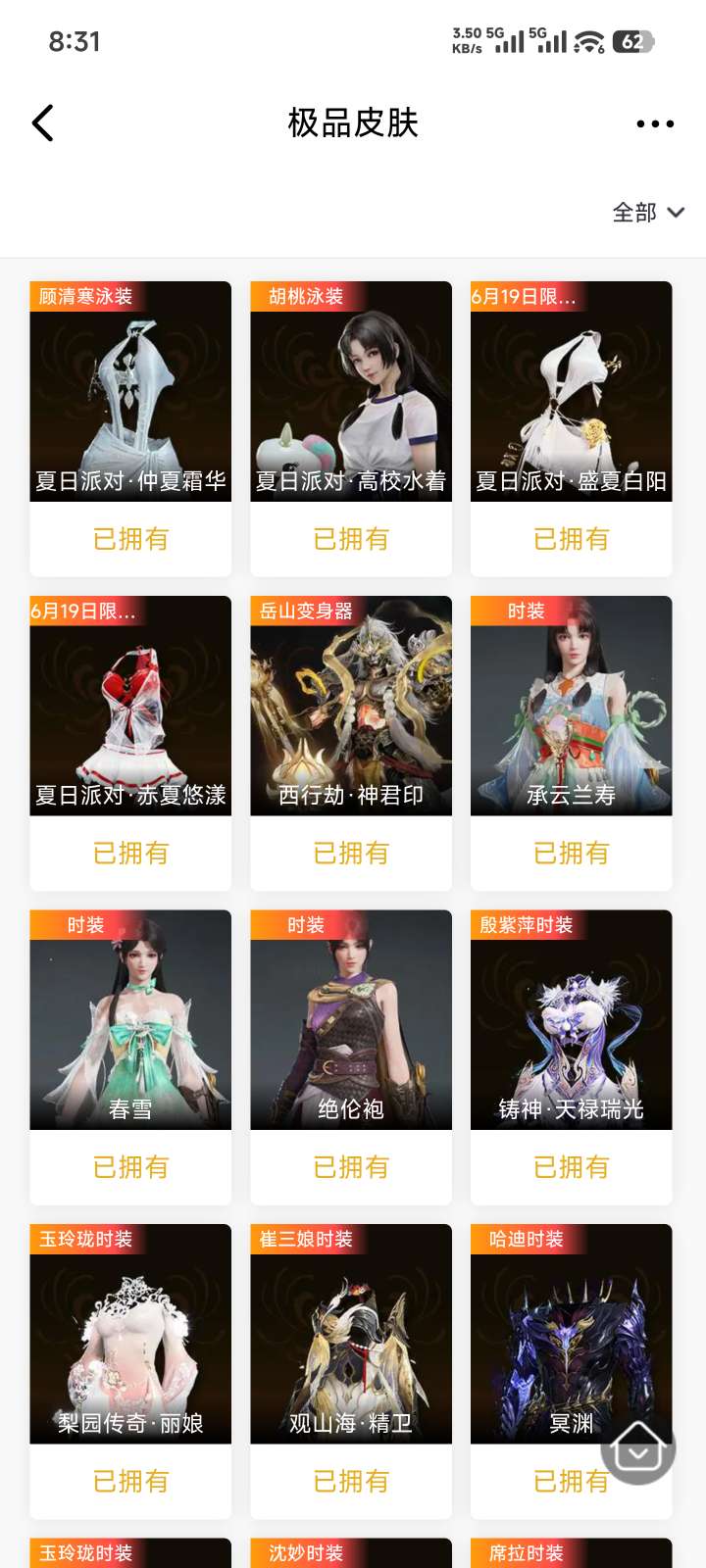The image size is (706, 1568).
Task: Open the three-dot overflow menu
Action: [655, 123]
